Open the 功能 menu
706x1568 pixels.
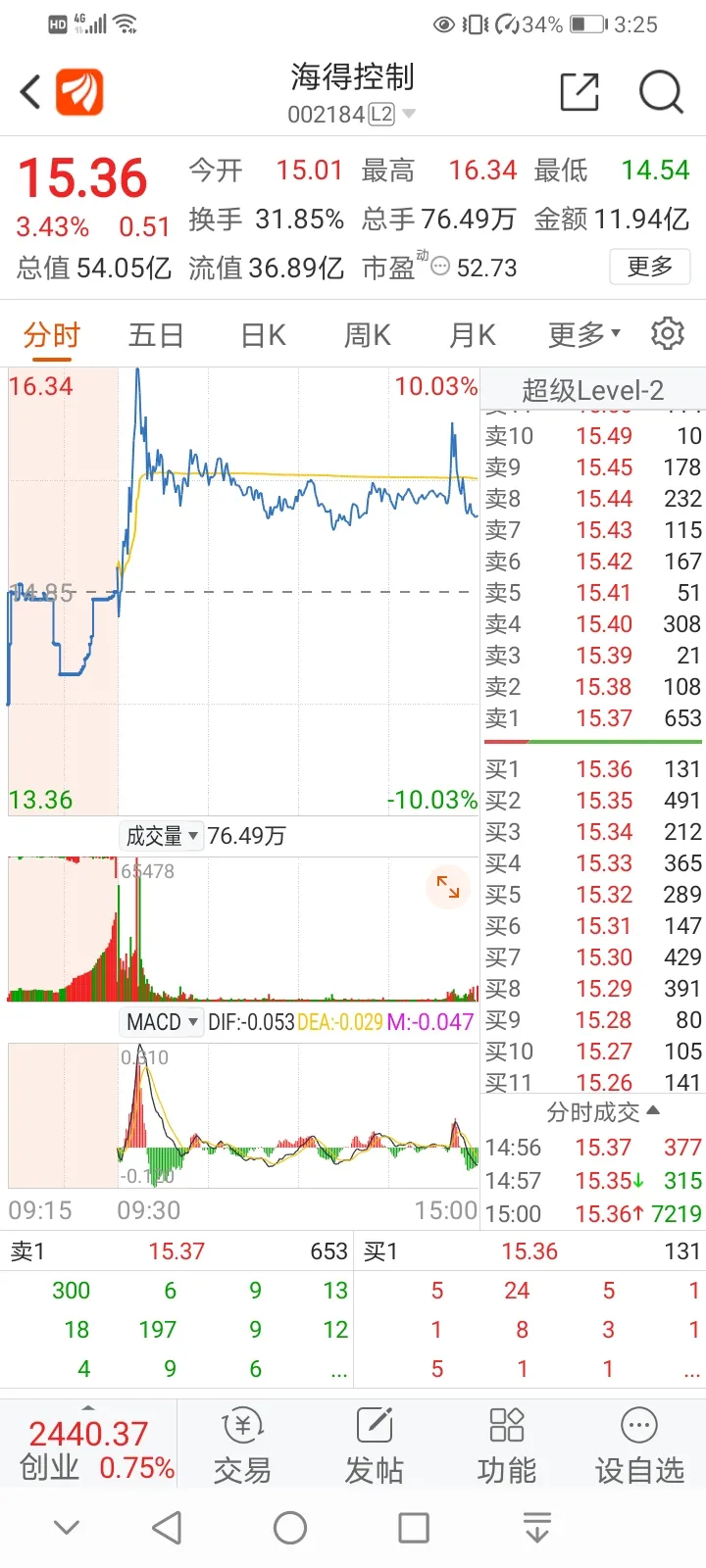click(506, 1446)
